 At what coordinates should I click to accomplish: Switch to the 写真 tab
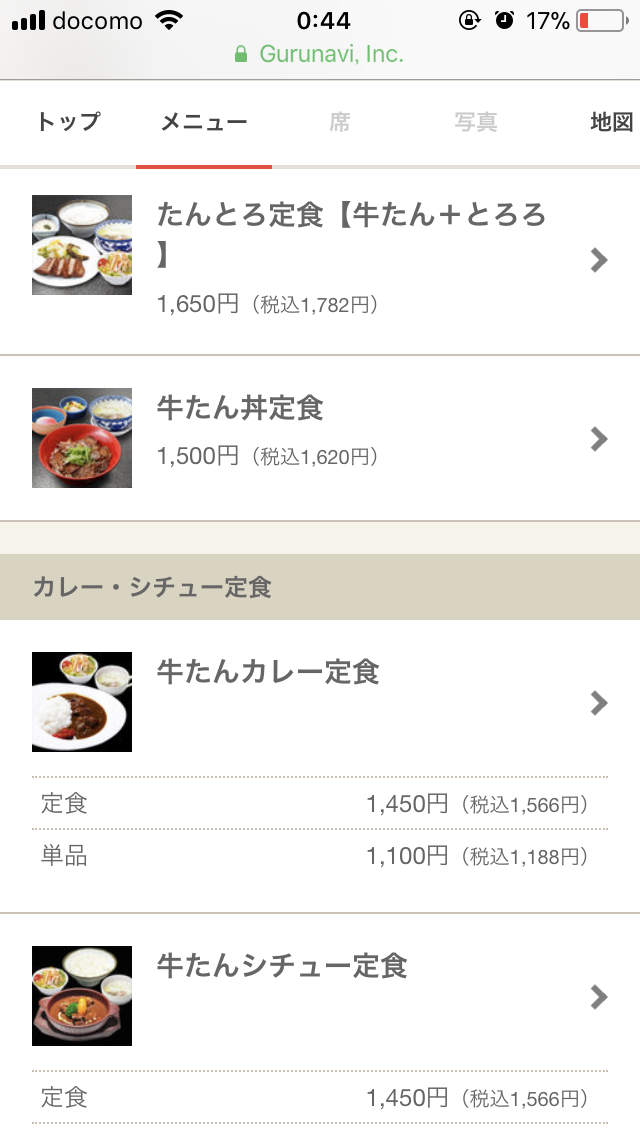pyautogui.click(x=476, y=123)
